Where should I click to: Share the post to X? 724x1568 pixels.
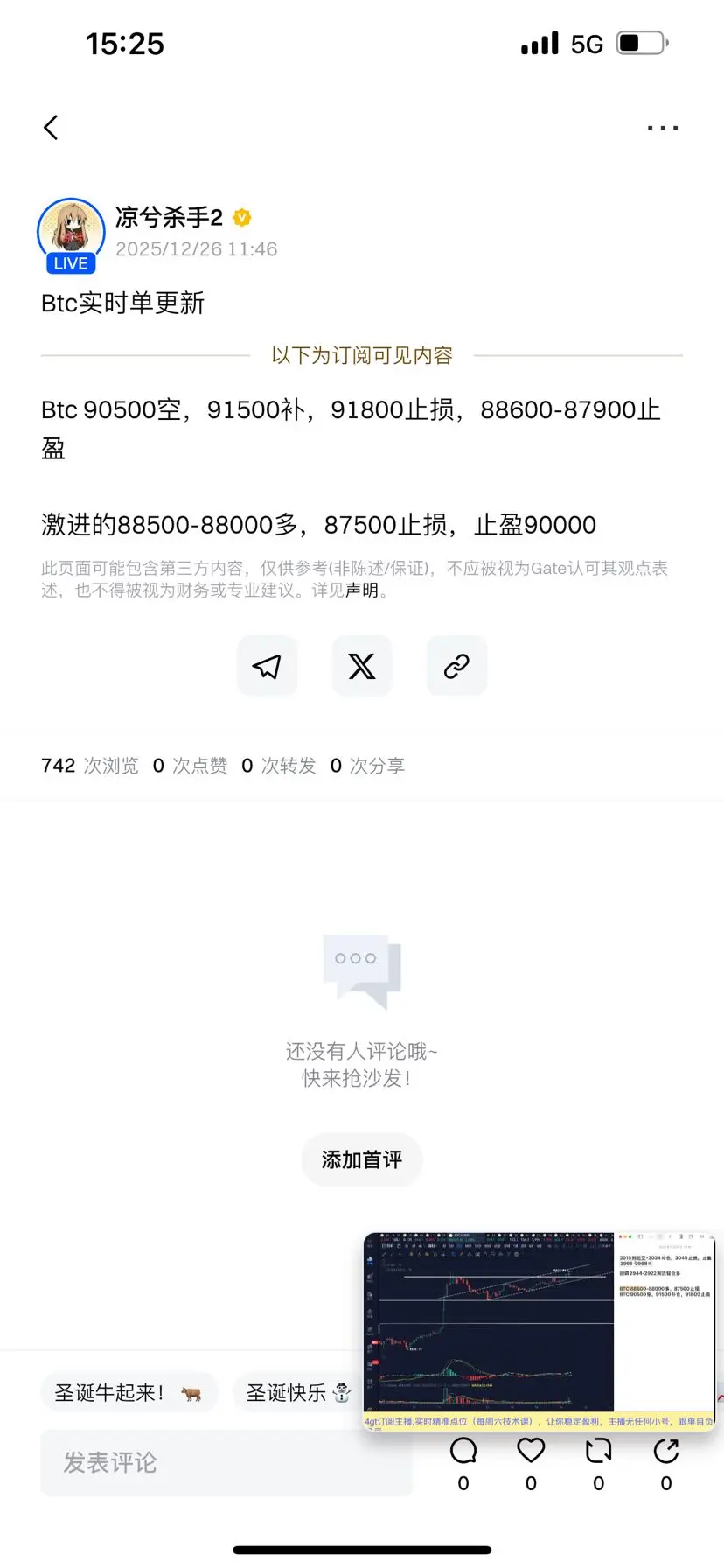(x=362, y=666)
